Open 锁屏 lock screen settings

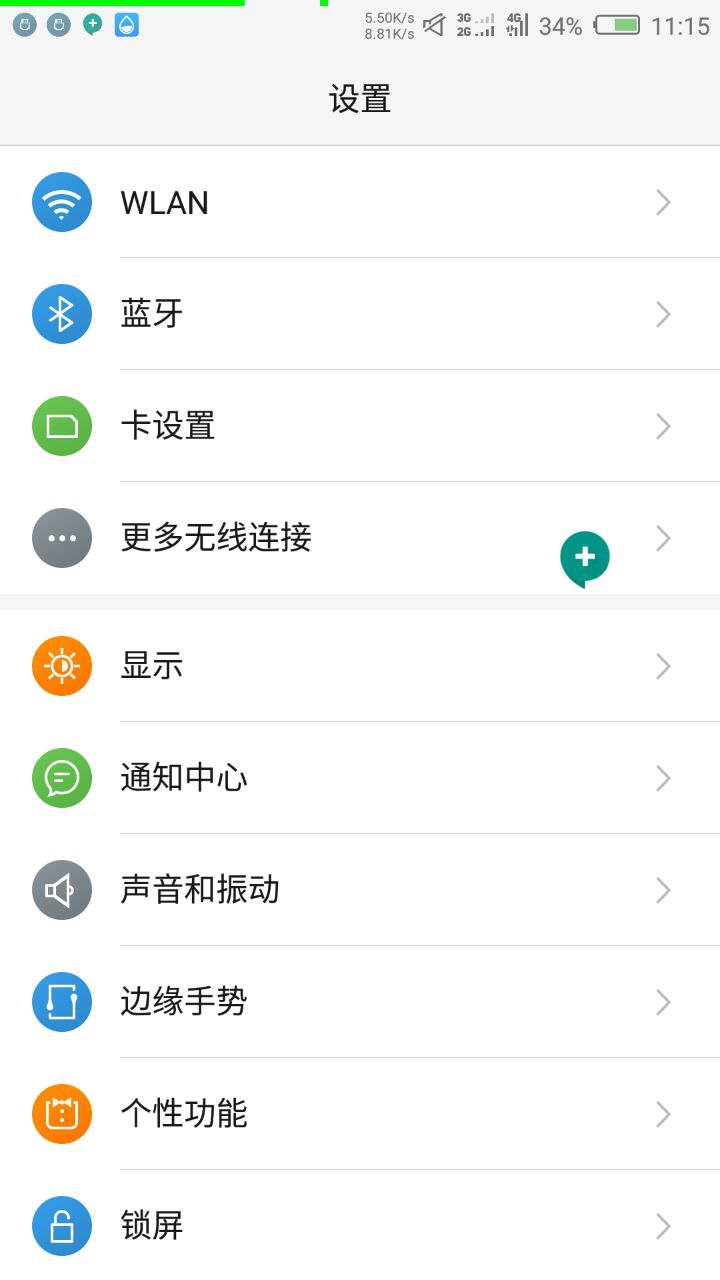[x=360, y=1226]
